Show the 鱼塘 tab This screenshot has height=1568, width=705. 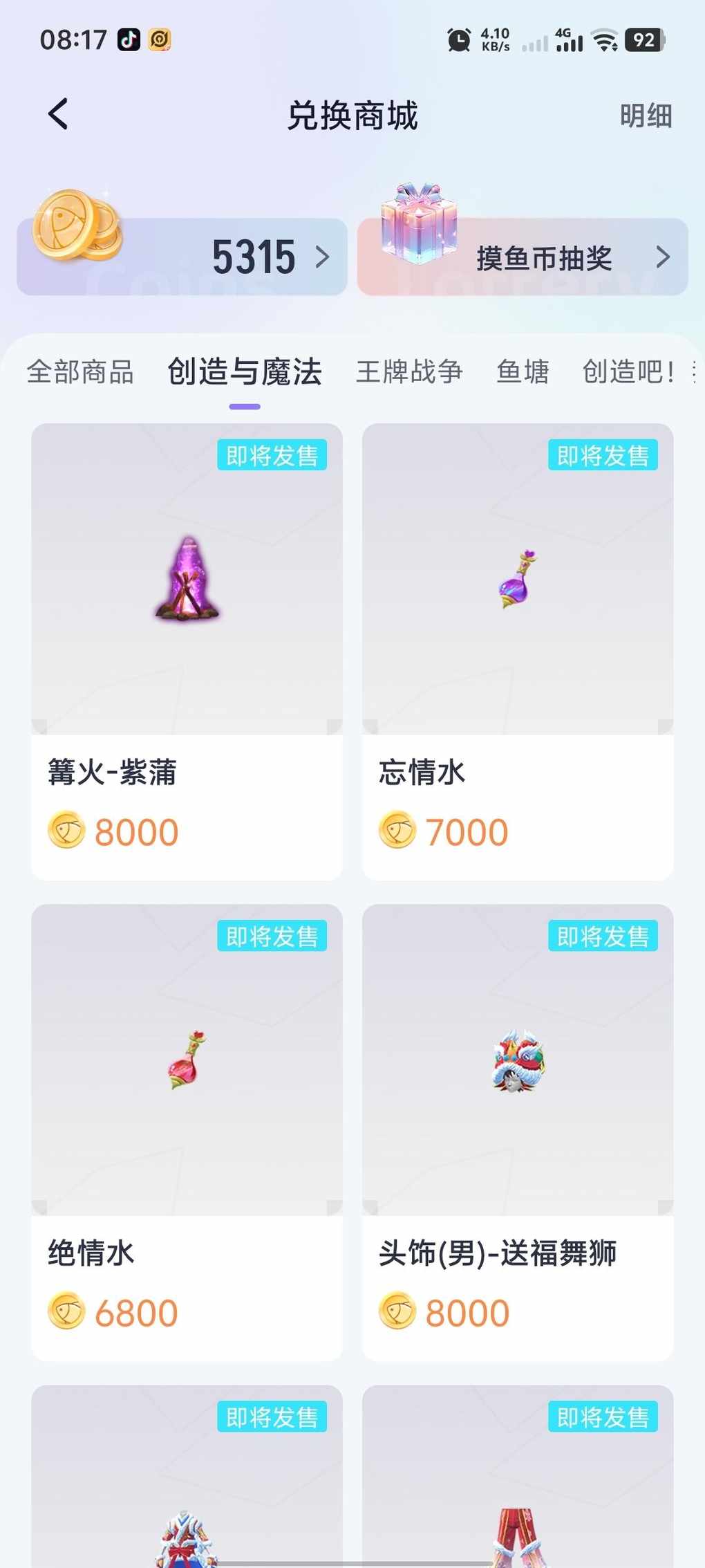click(x=523, y=372)
